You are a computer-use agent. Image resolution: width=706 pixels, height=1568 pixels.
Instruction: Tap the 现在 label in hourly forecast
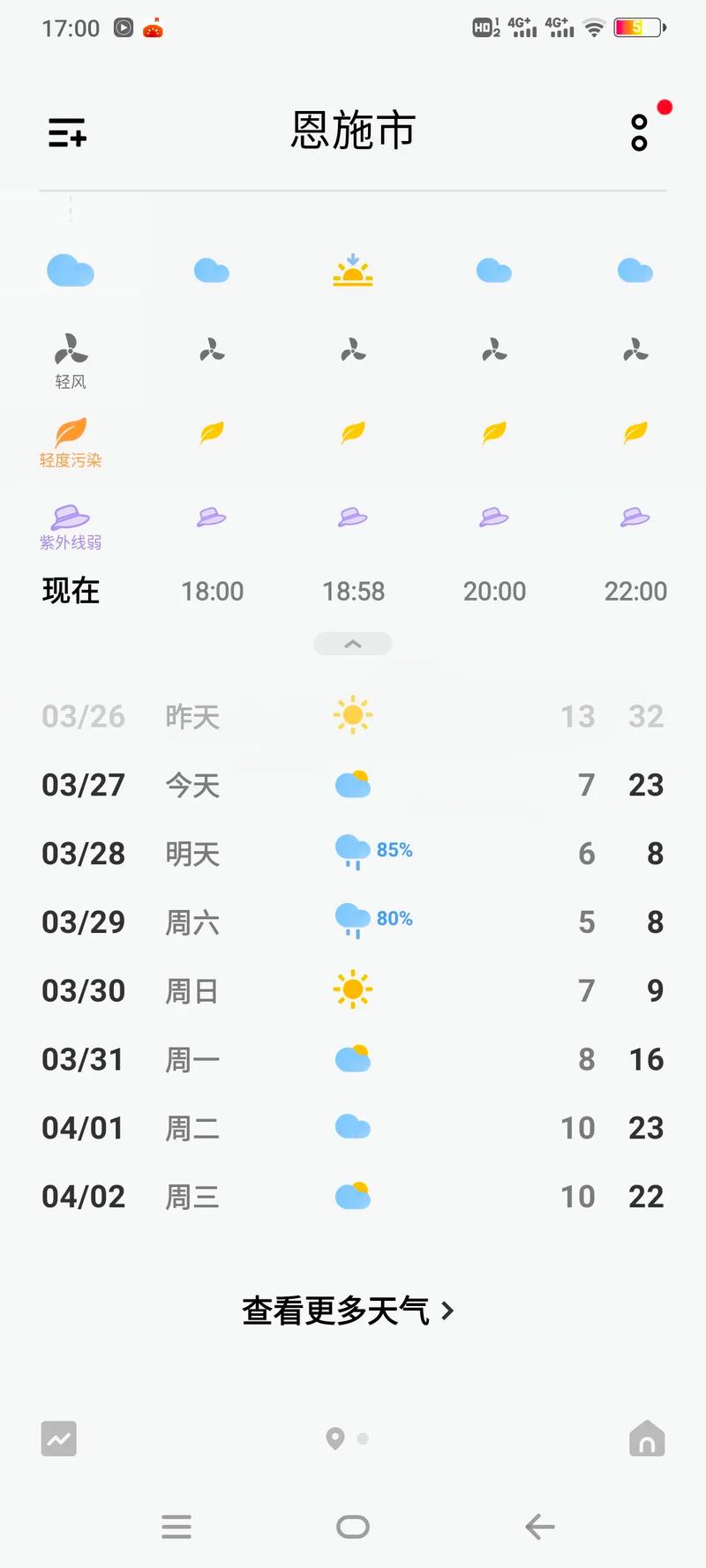(x=71, y=591)
